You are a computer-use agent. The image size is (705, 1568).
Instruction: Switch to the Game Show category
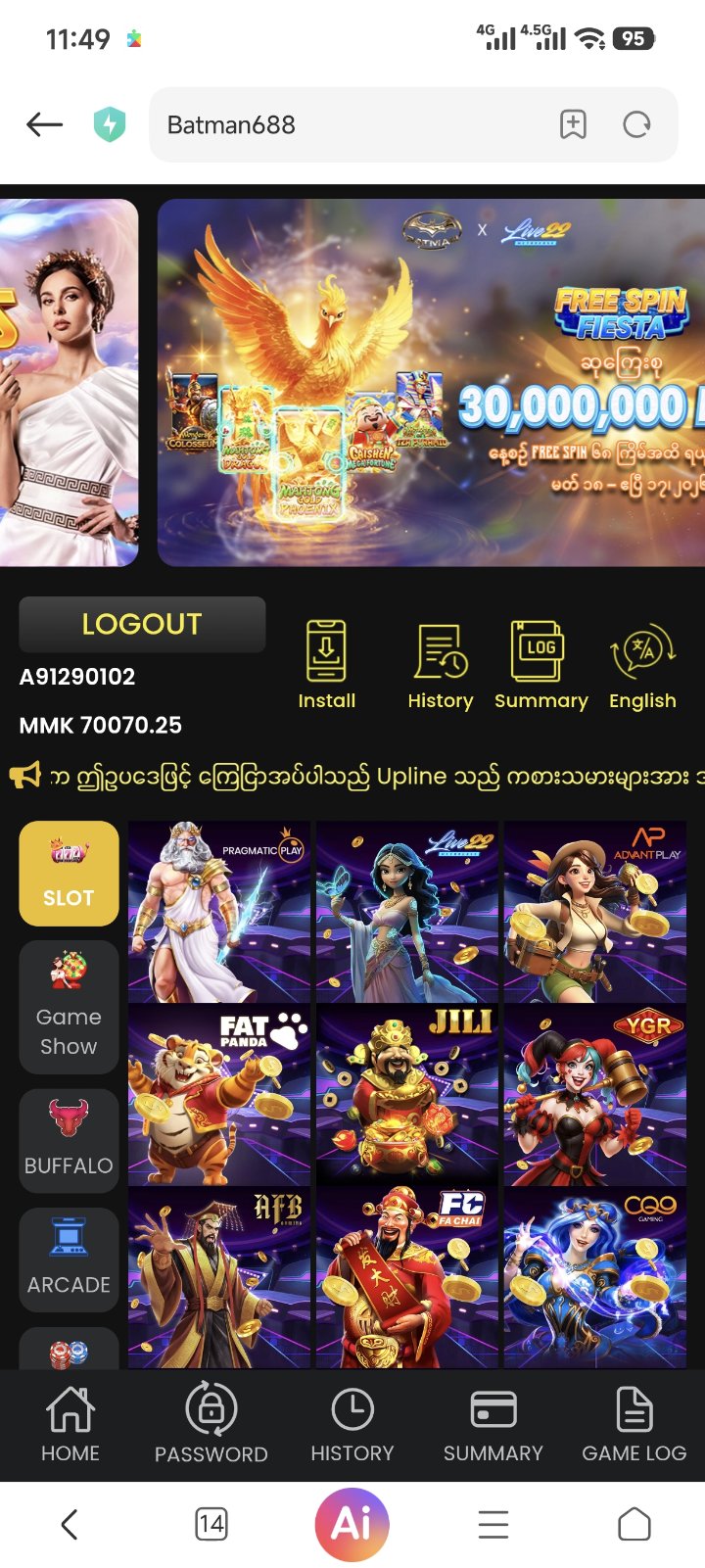[x=69, y=1007]
